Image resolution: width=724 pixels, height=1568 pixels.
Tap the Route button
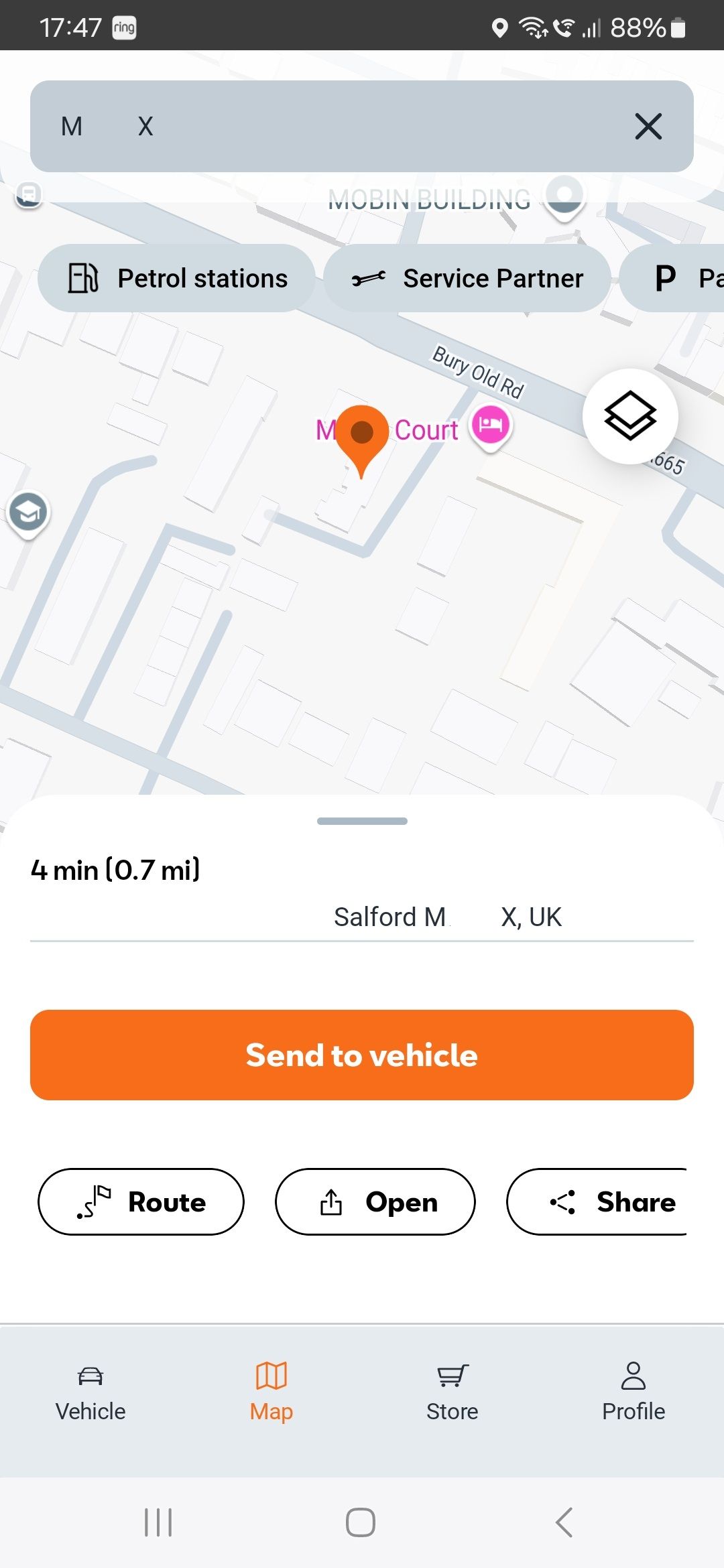click(141, 1201)
